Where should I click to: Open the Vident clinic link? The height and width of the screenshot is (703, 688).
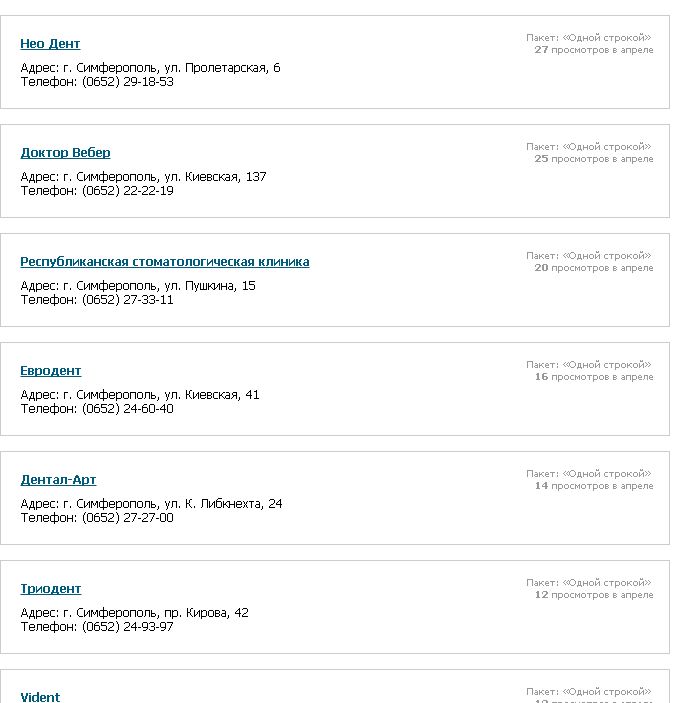tap(40, 697)
